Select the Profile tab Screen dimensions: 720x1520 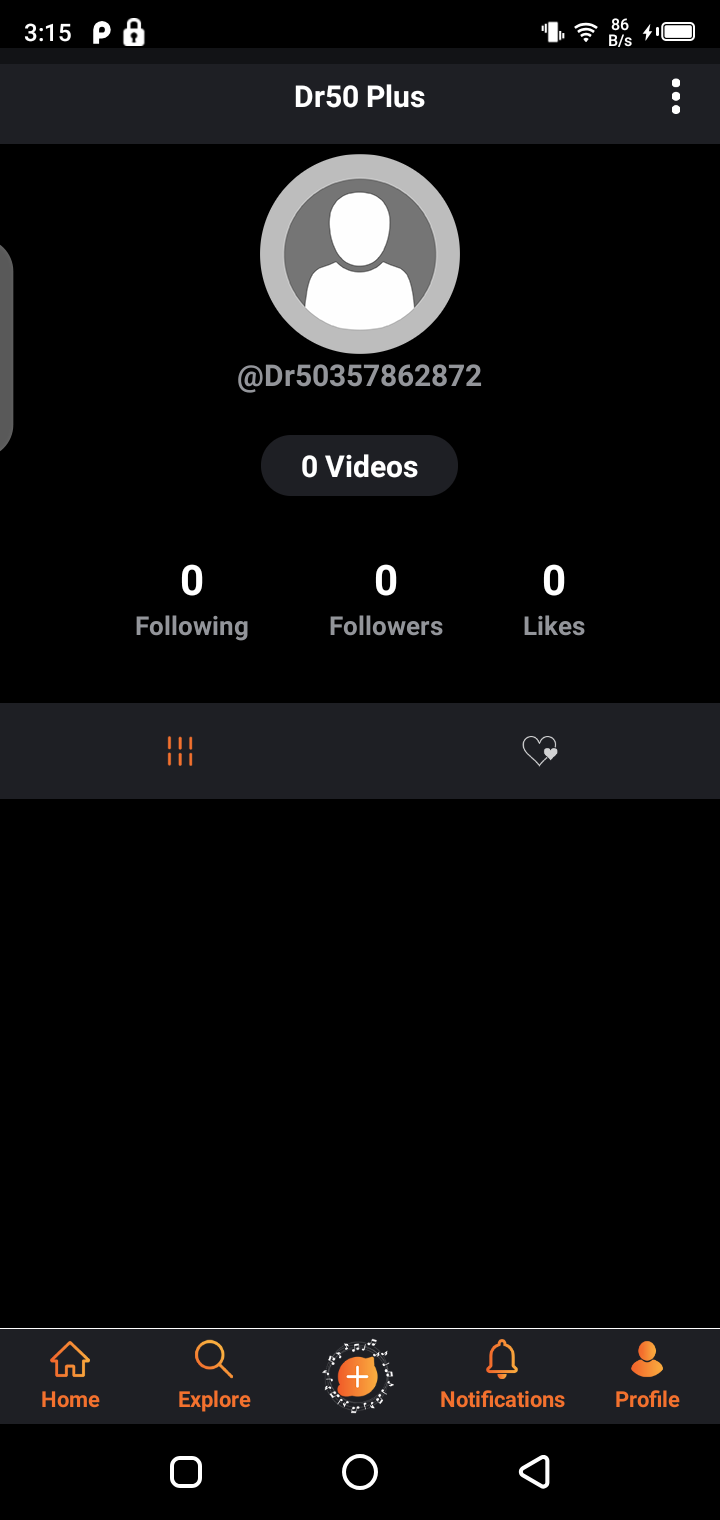(x=647, y=1376)
